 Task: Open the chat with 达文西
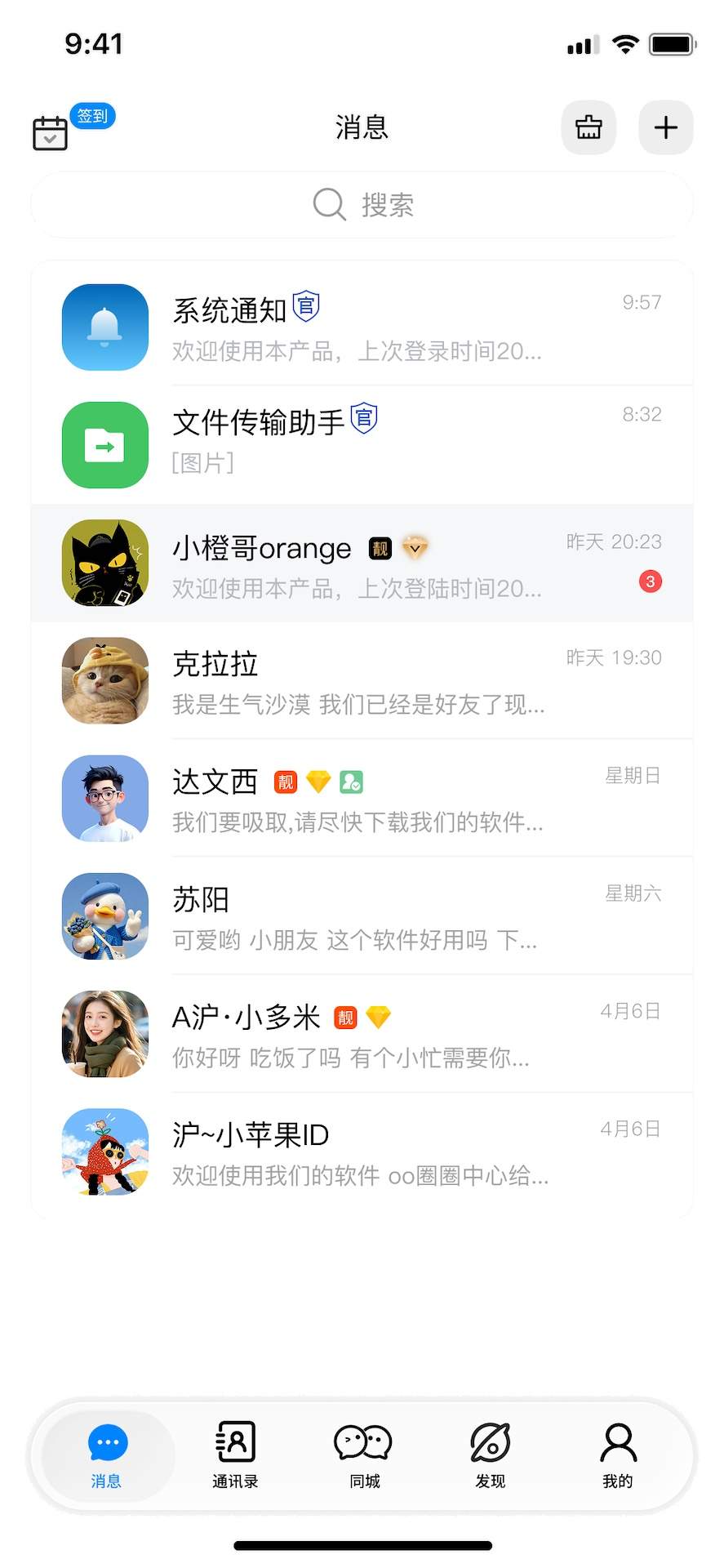click(362, 798)
